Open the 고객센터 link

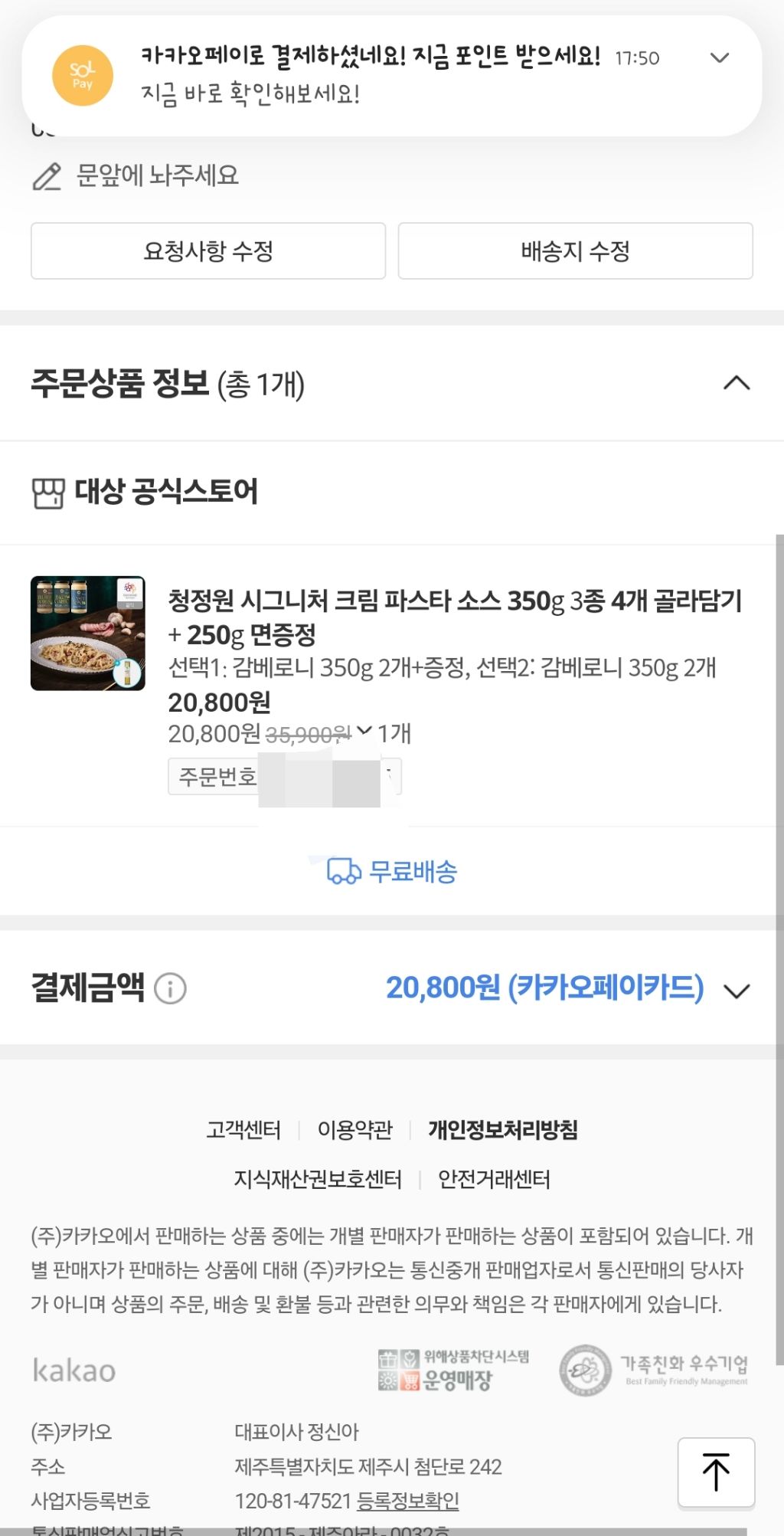click(x=243, y=1130)
